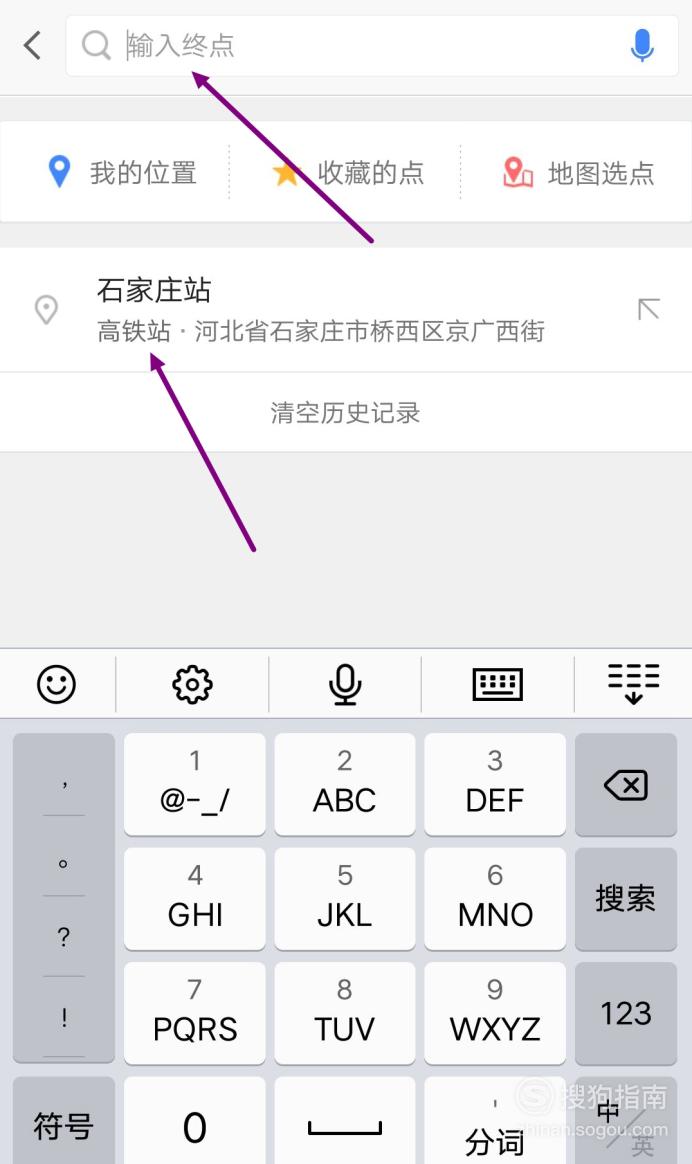The width and height of the screenshot is (692, 1164).
Task: Start voice input via blue microphone
Action: (642, 46)
